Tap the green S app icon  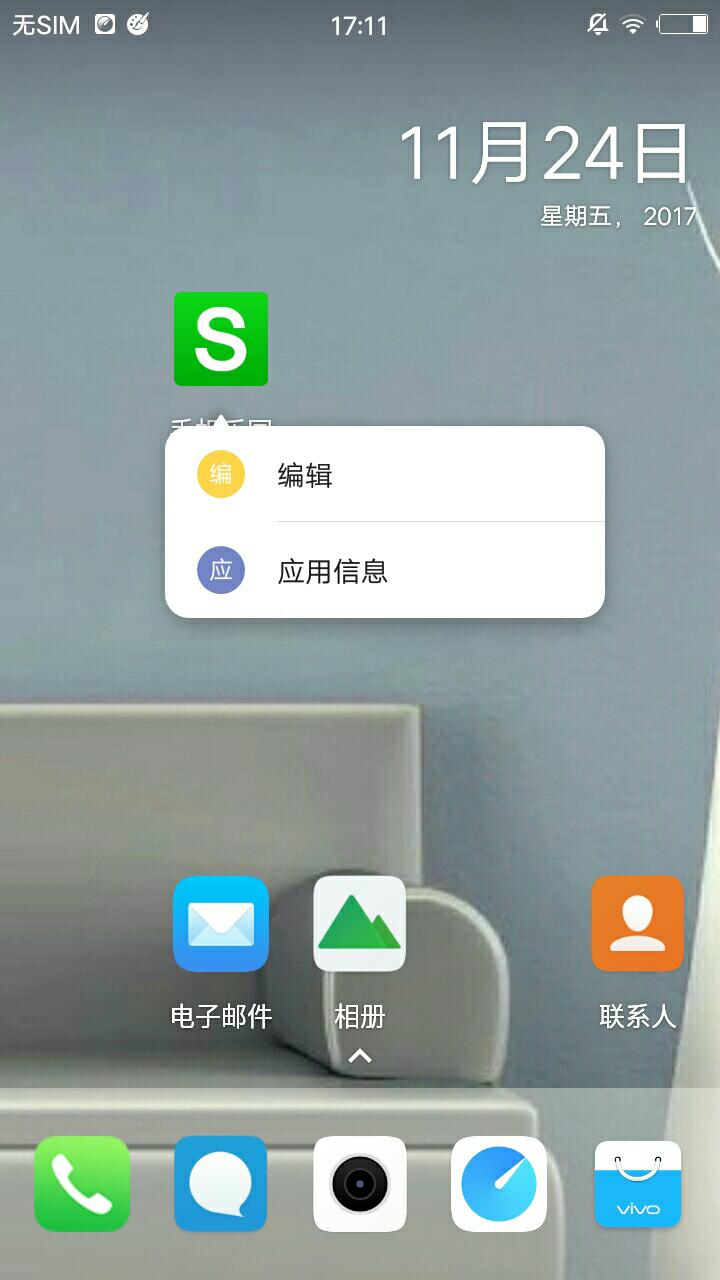(x=221, y=339)
